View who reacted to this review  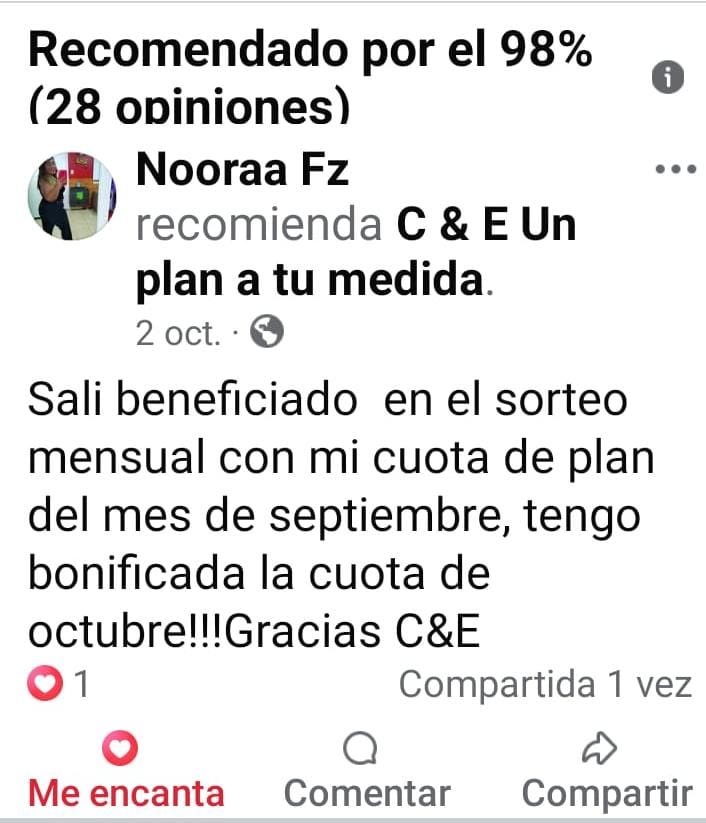point(62,685)
